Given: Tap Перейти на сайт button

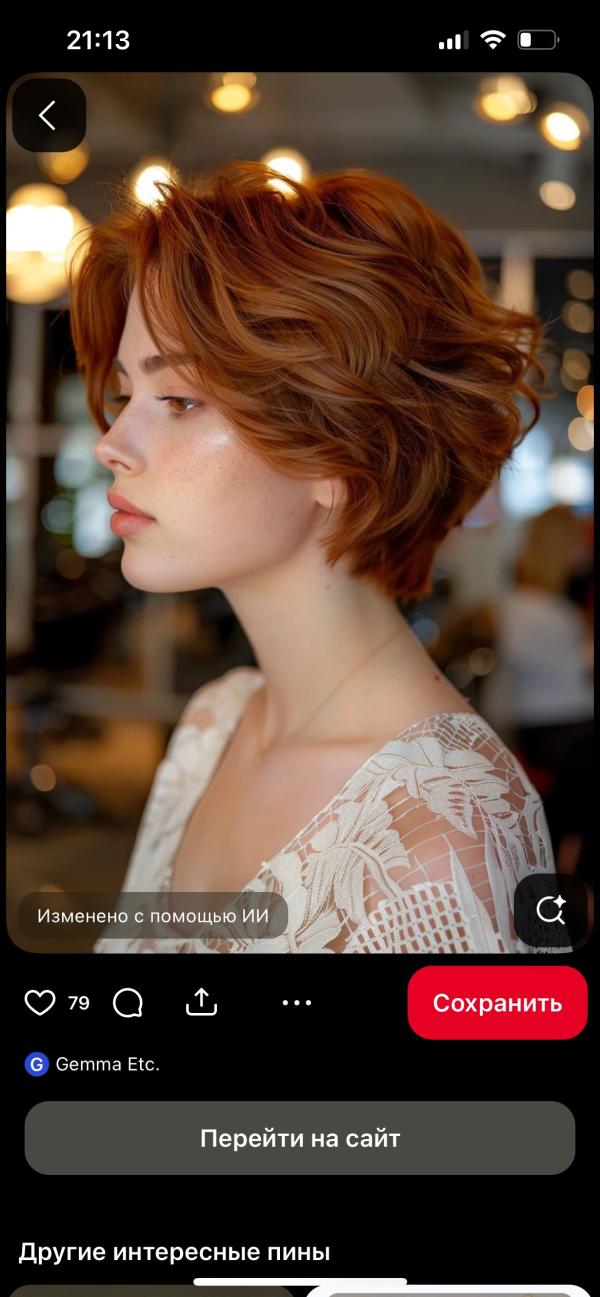Looking at the screenshot, I should tap(300, 1138).
